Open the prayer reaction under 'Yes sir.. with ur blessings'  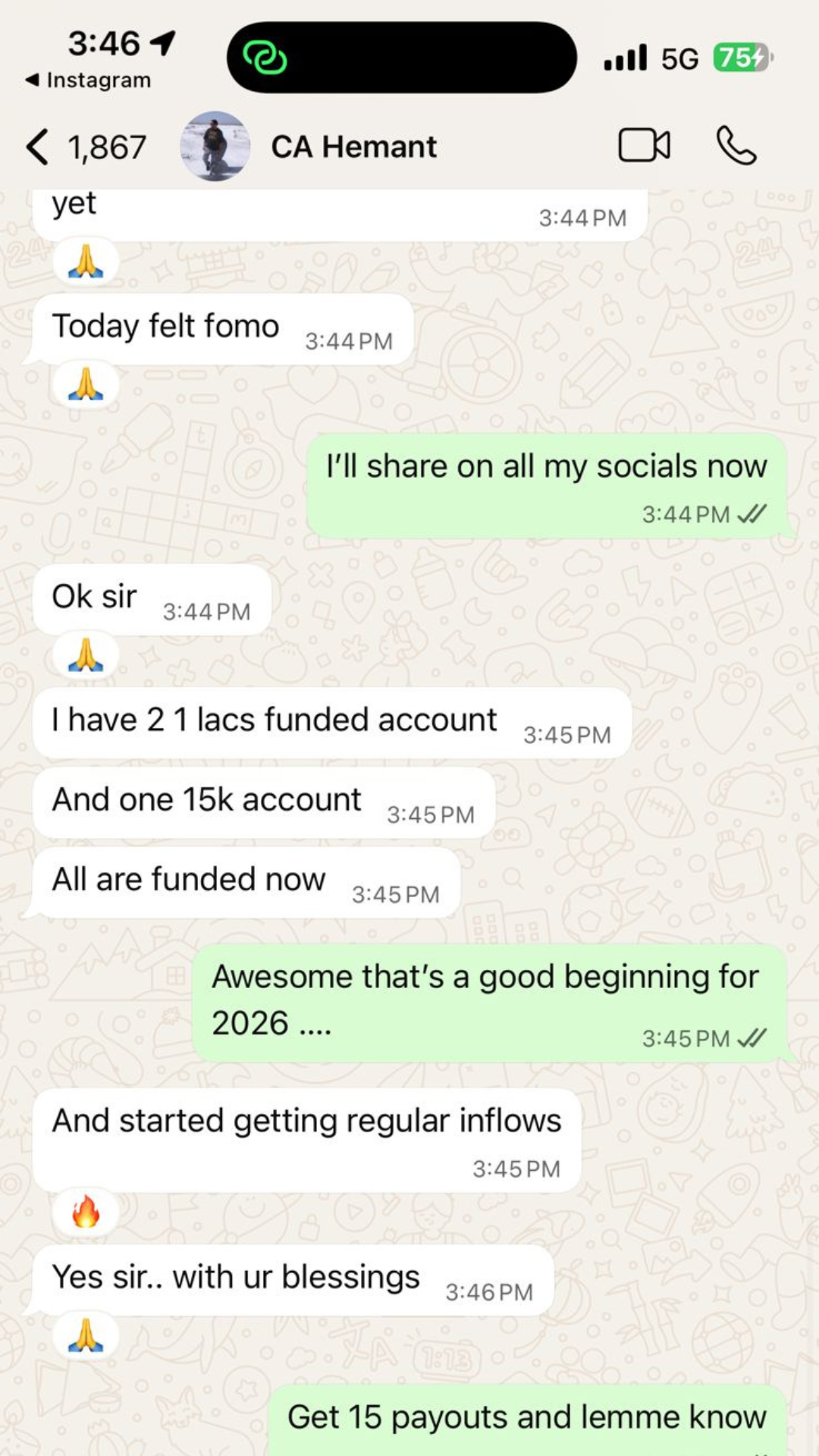pos(86,1335)
